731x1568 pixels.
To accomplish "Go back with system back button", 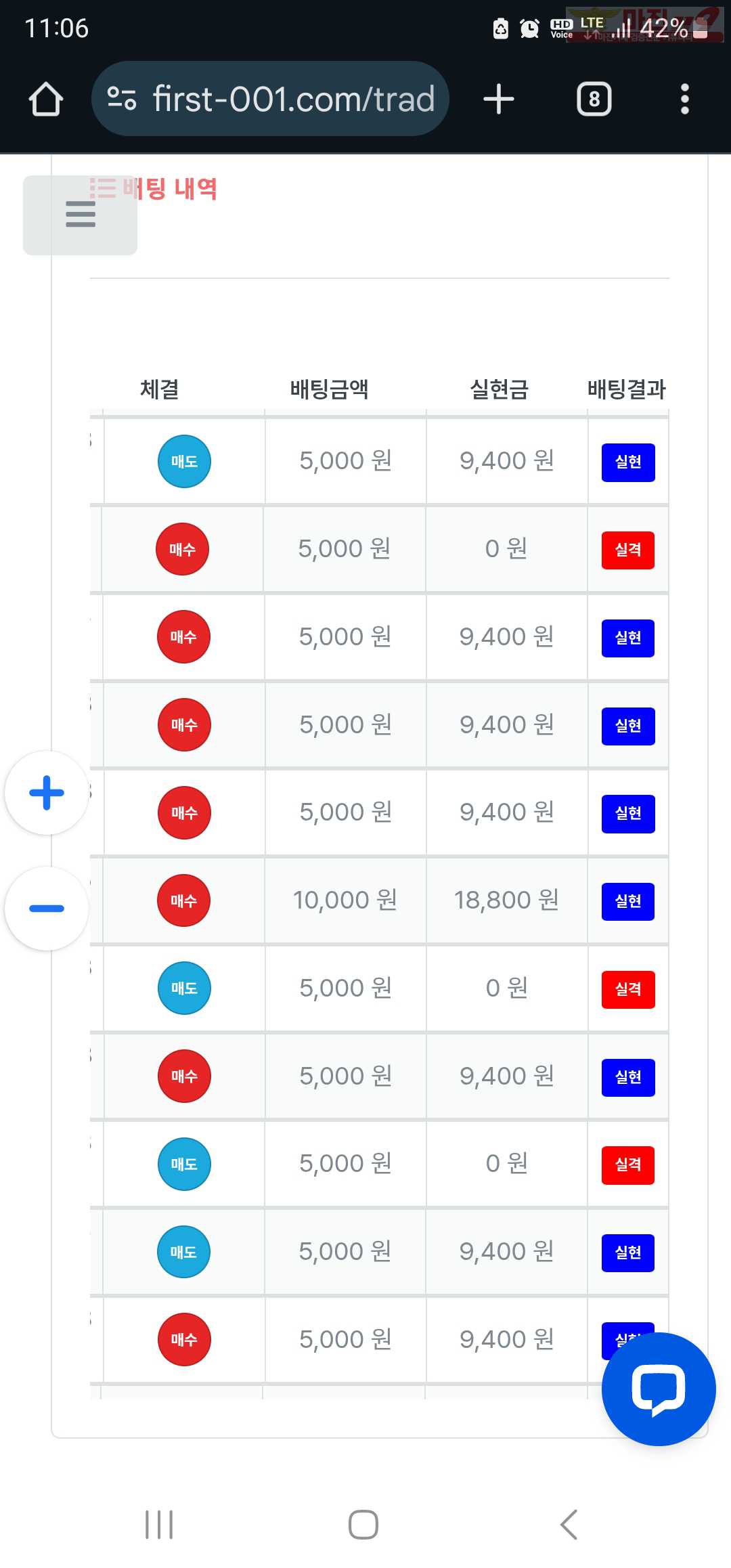I will coord(569,1525).
